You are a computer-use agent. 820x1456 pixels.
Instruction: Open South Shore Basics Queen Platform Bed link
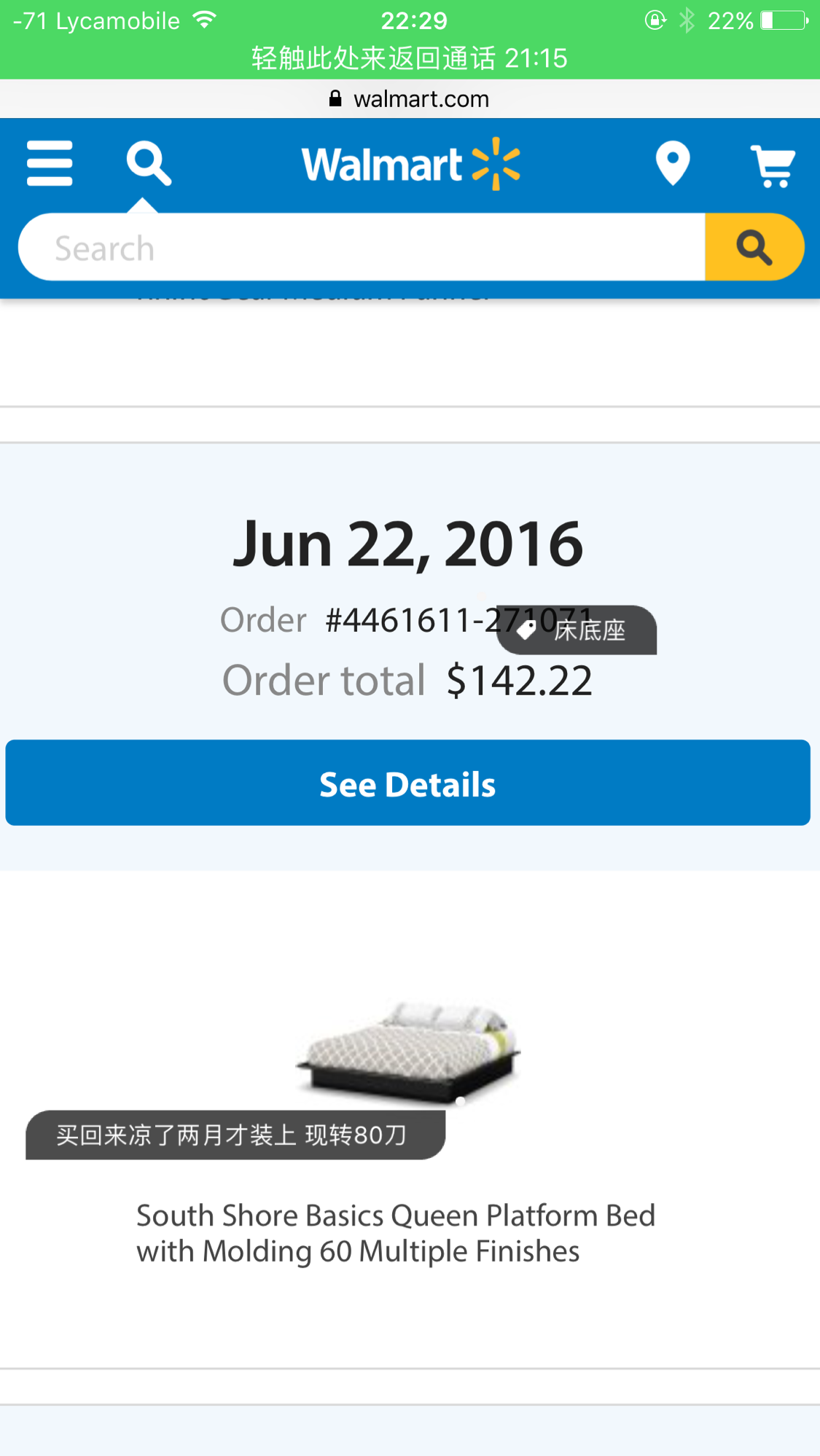click(396, 1233)
